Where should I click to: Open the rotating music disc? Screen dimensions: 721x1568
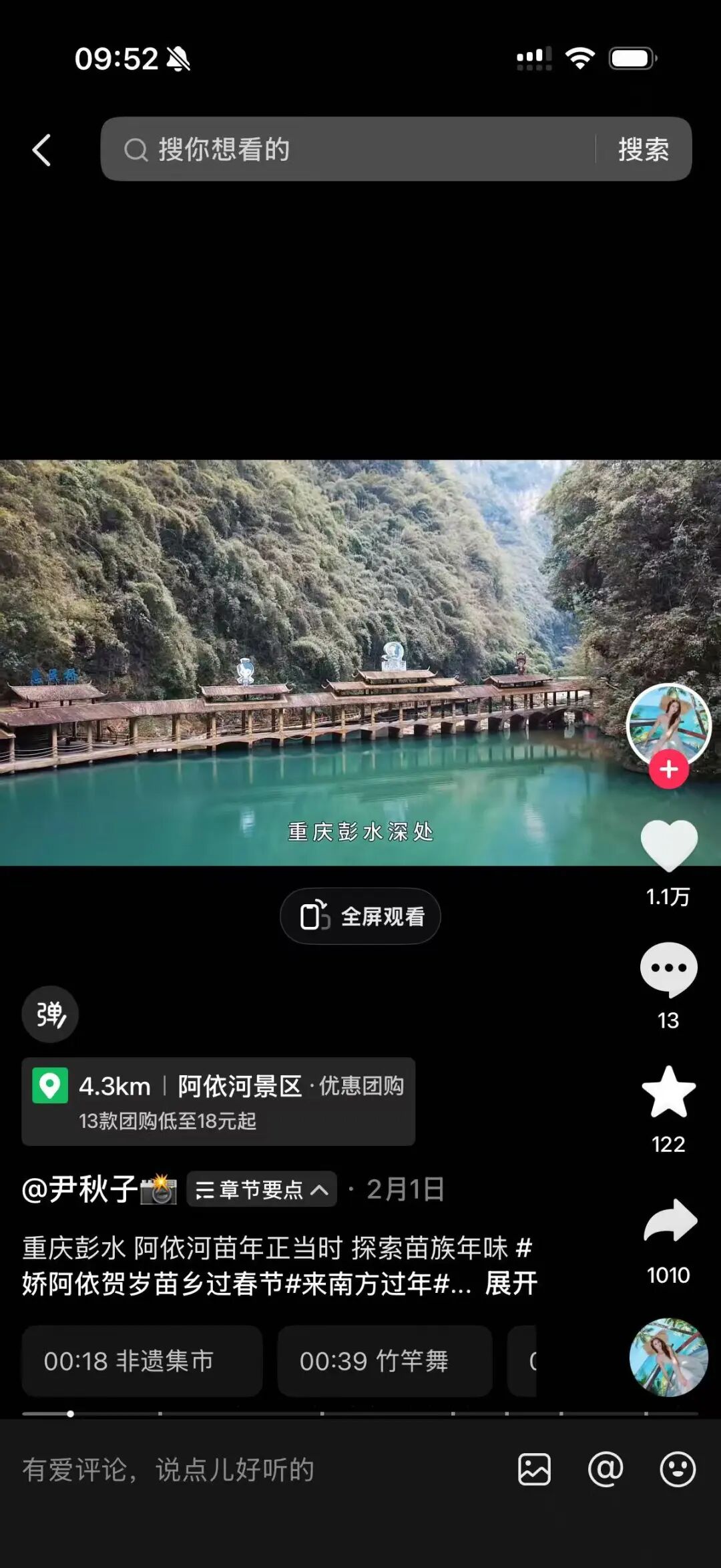(668, 1357)
